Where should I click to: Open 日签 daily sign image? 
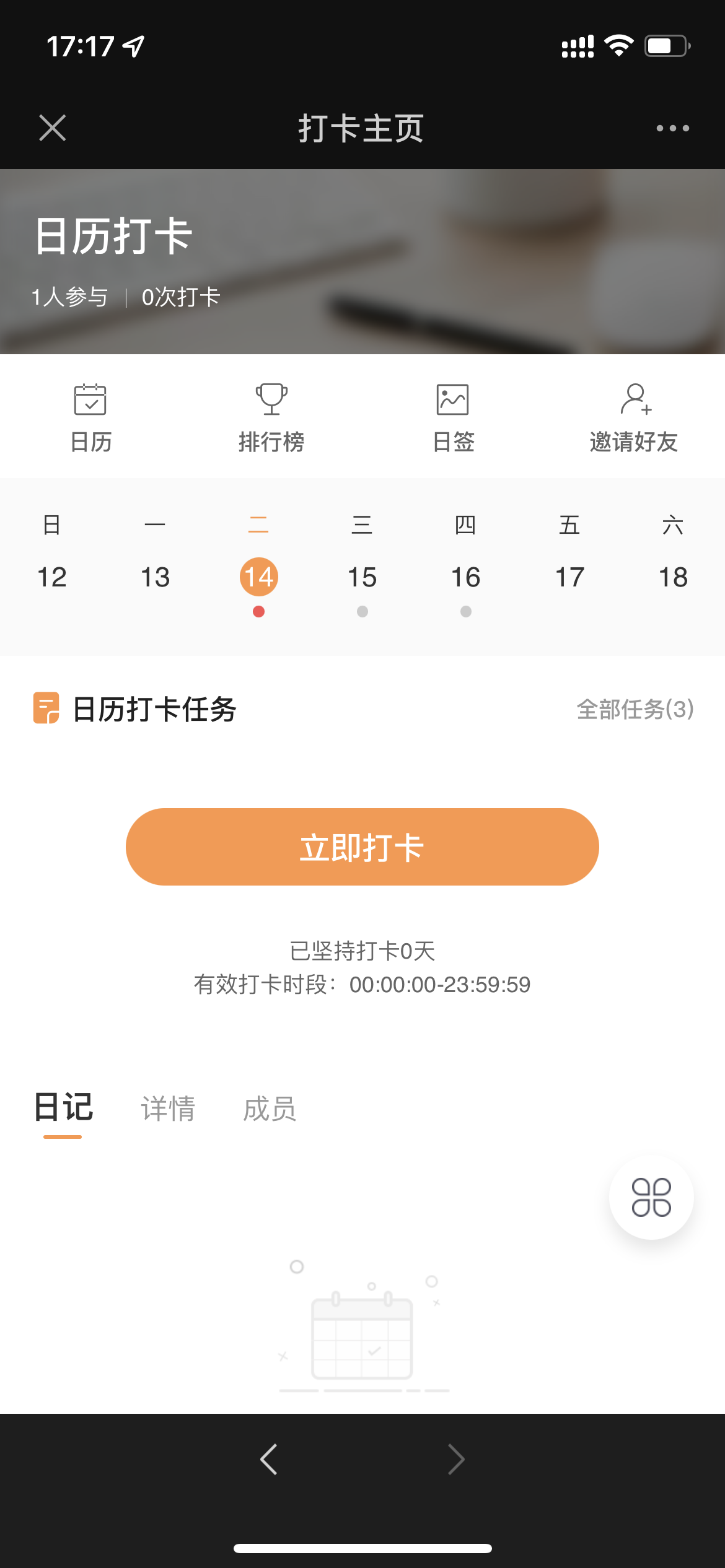[453, 417]
